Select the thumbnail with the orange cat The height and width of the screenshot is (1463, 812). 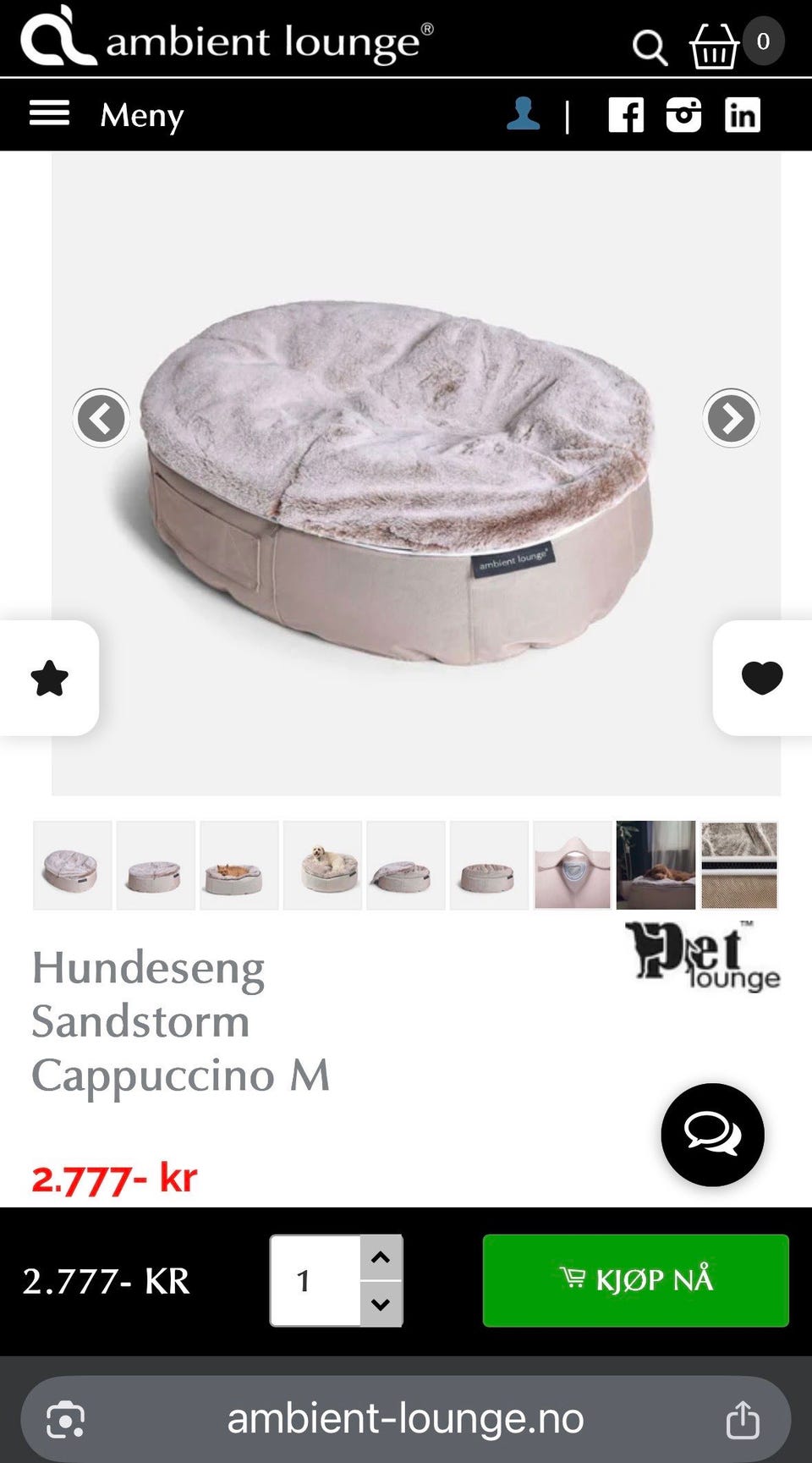(x=239, y=865)
